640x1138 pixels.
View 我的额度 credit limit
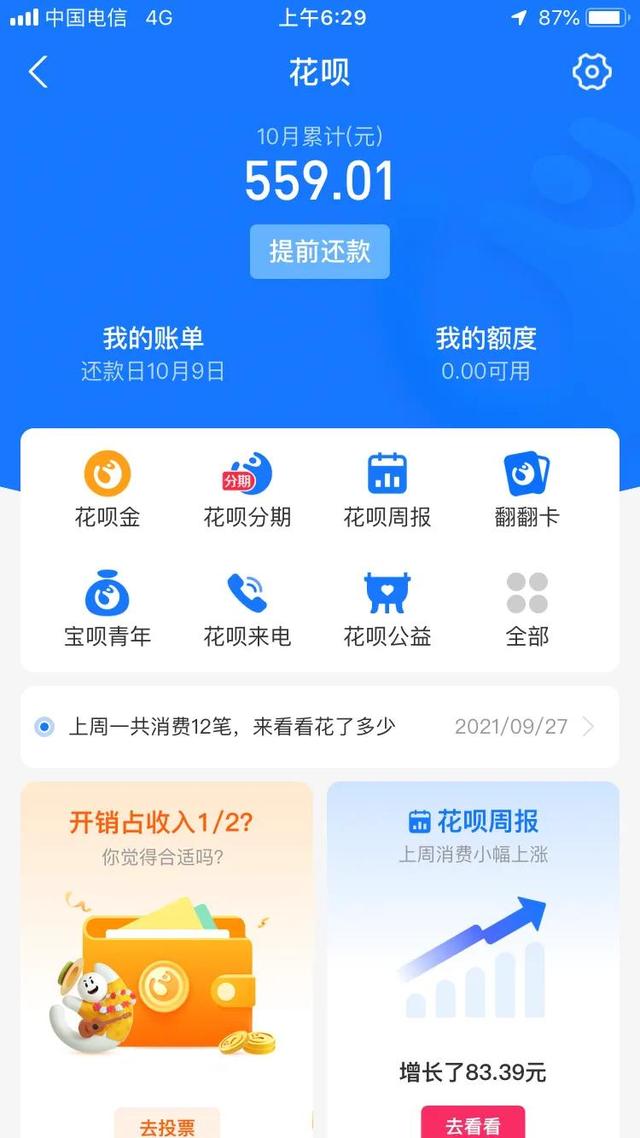click(x=486, y=353)
